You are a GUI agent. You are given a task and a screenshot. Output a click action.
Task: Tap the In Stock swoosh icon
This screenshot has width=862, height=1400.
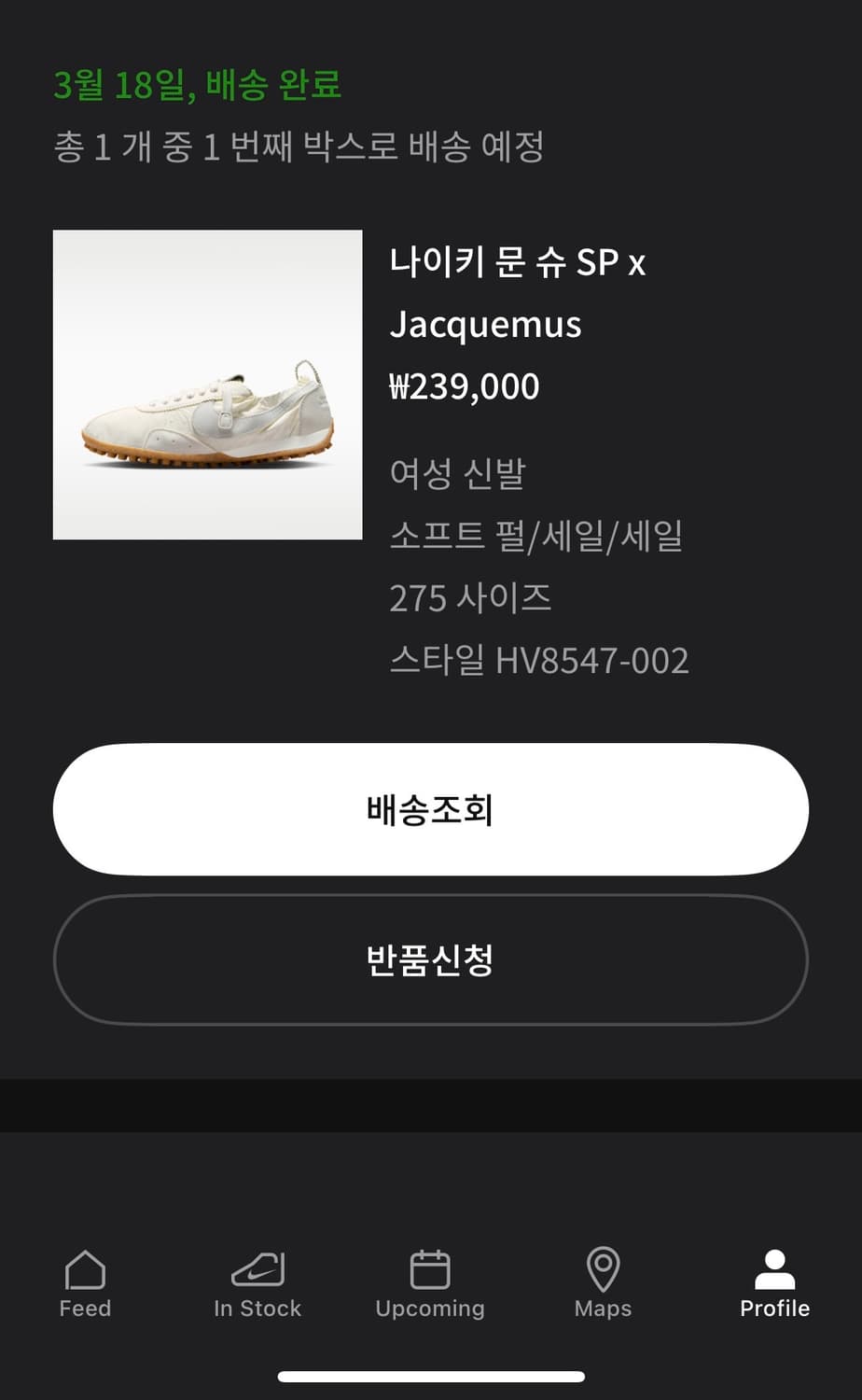(258, 1269)
